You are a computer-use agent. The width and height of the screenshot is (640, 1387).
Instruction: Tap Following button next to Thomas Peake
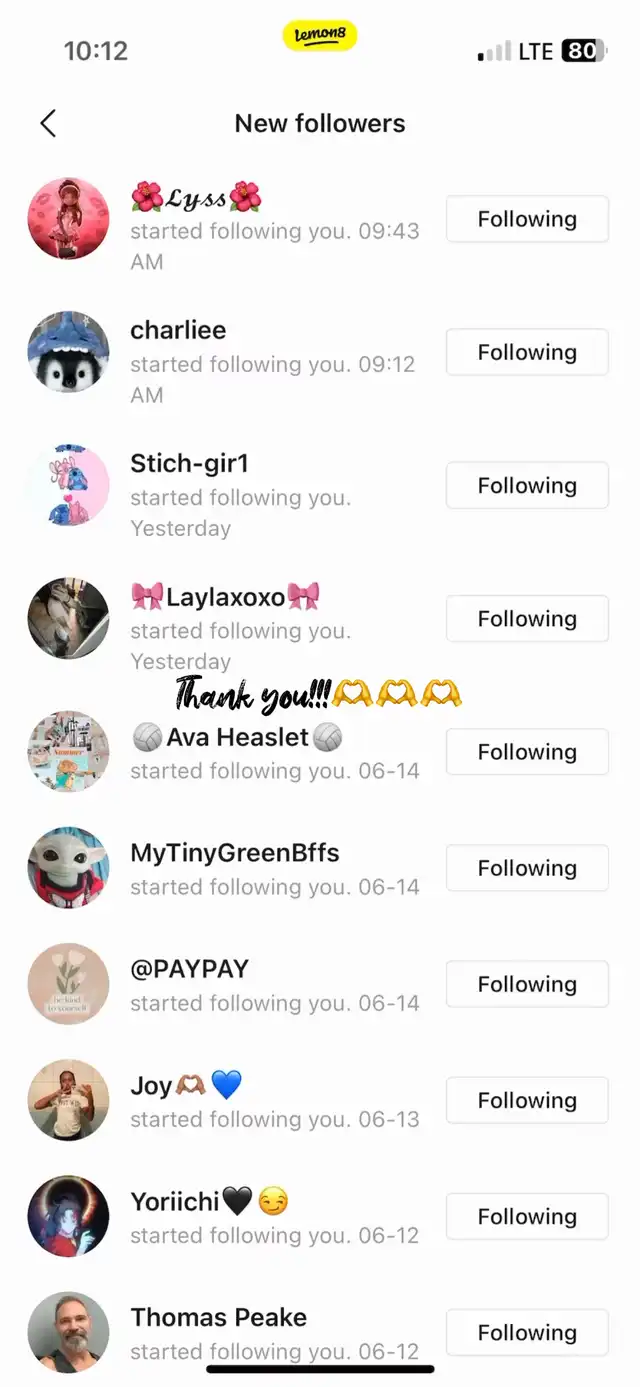(527, 1331)
